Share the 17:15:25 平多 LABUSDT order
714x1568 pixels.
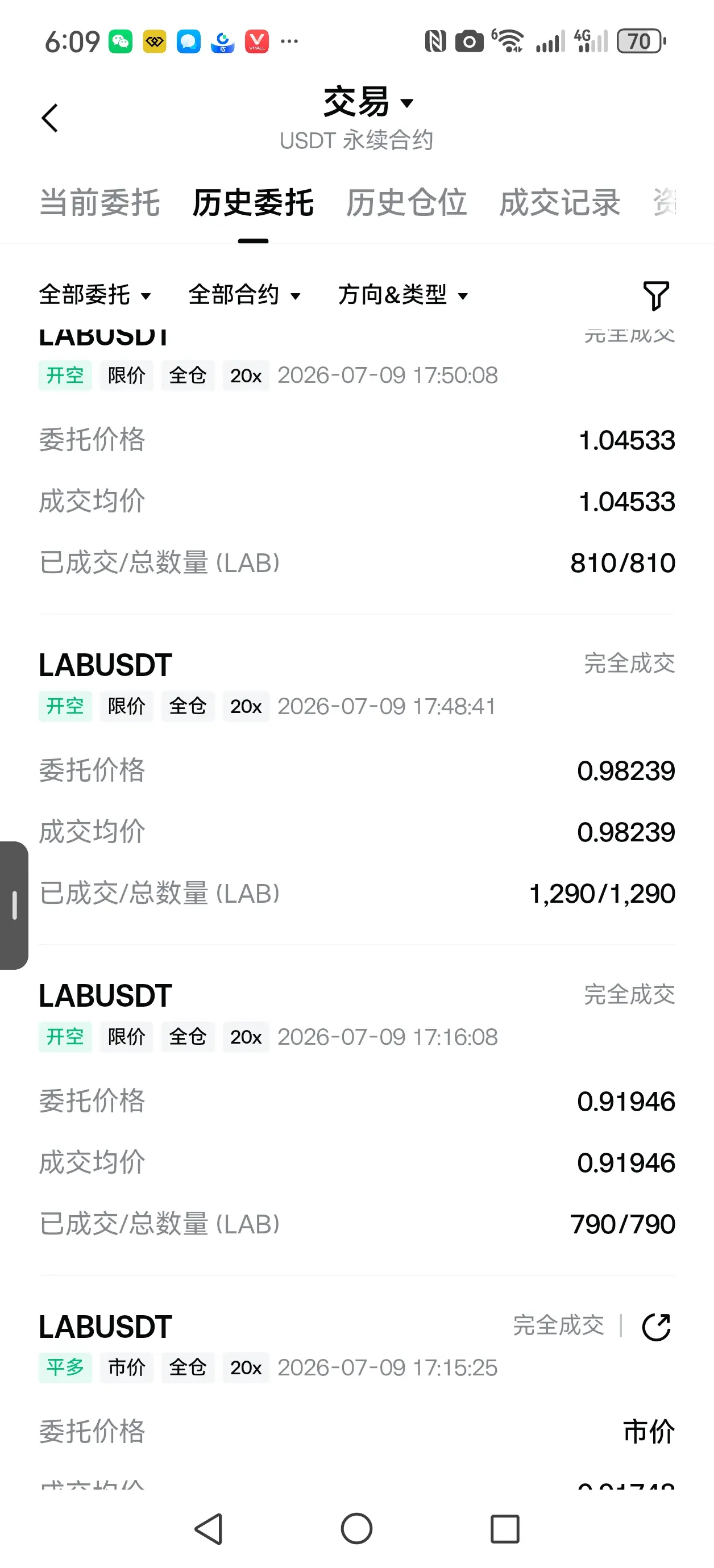pos(656,1327)
